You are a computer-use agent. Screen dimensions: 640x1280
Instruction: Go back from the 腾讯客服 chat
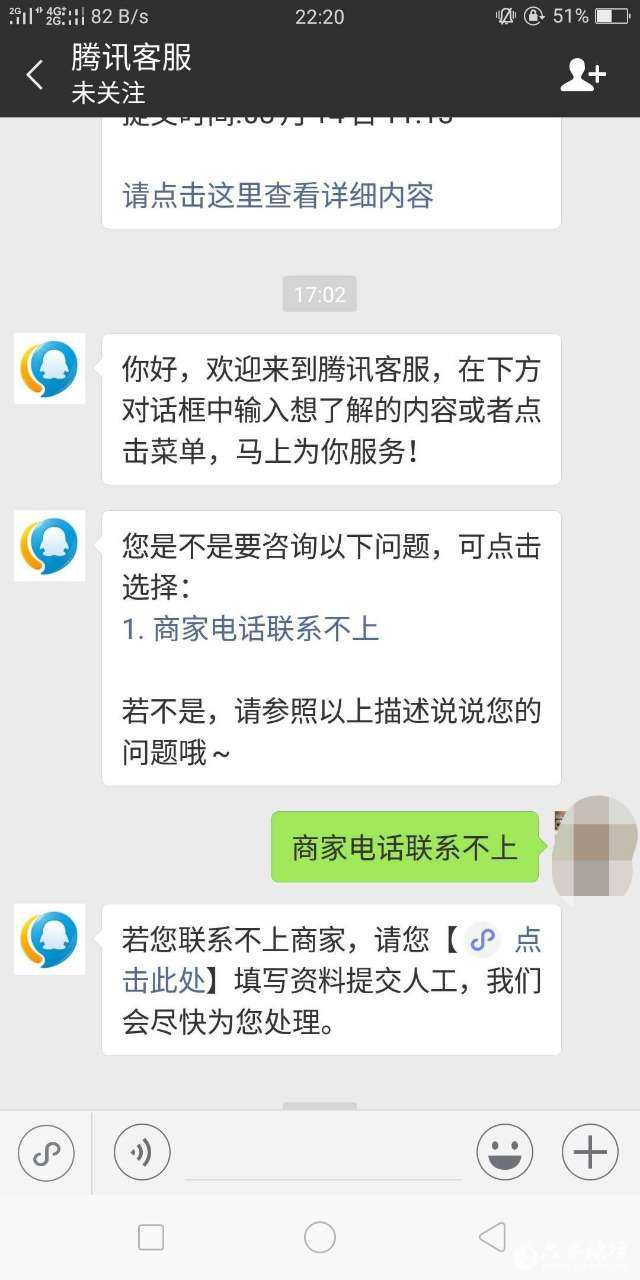[35, 75]
